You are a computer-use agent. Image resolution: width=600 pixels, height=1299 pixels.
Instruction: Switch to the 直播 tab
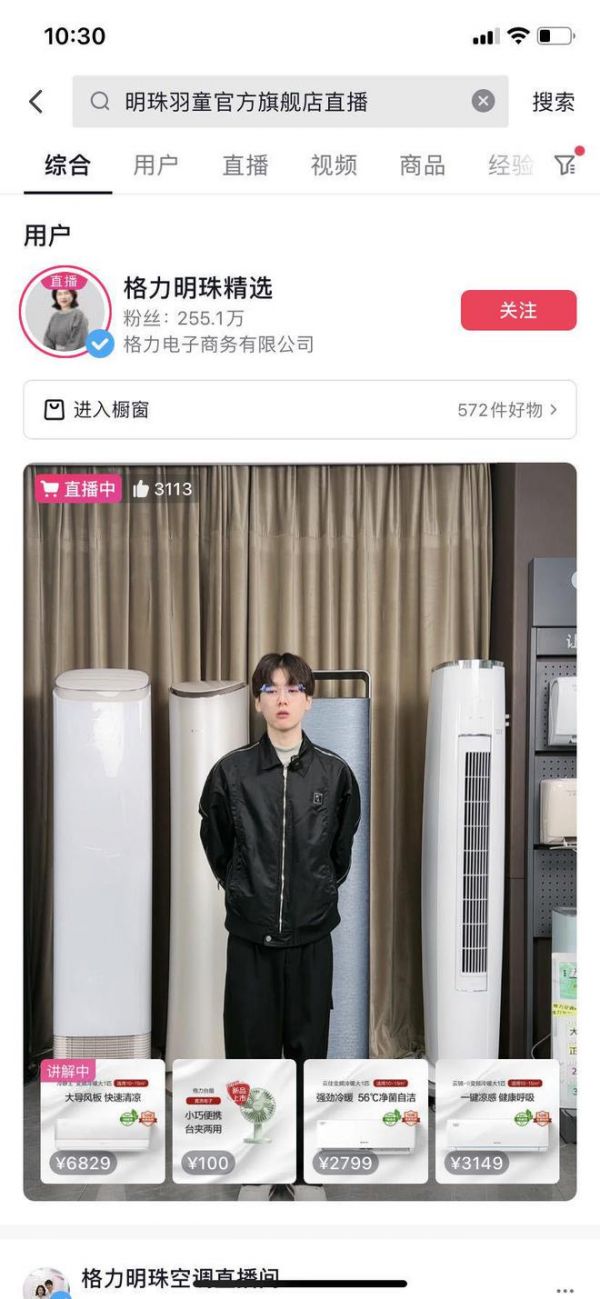pyautogui.click(x=245, y=166)
